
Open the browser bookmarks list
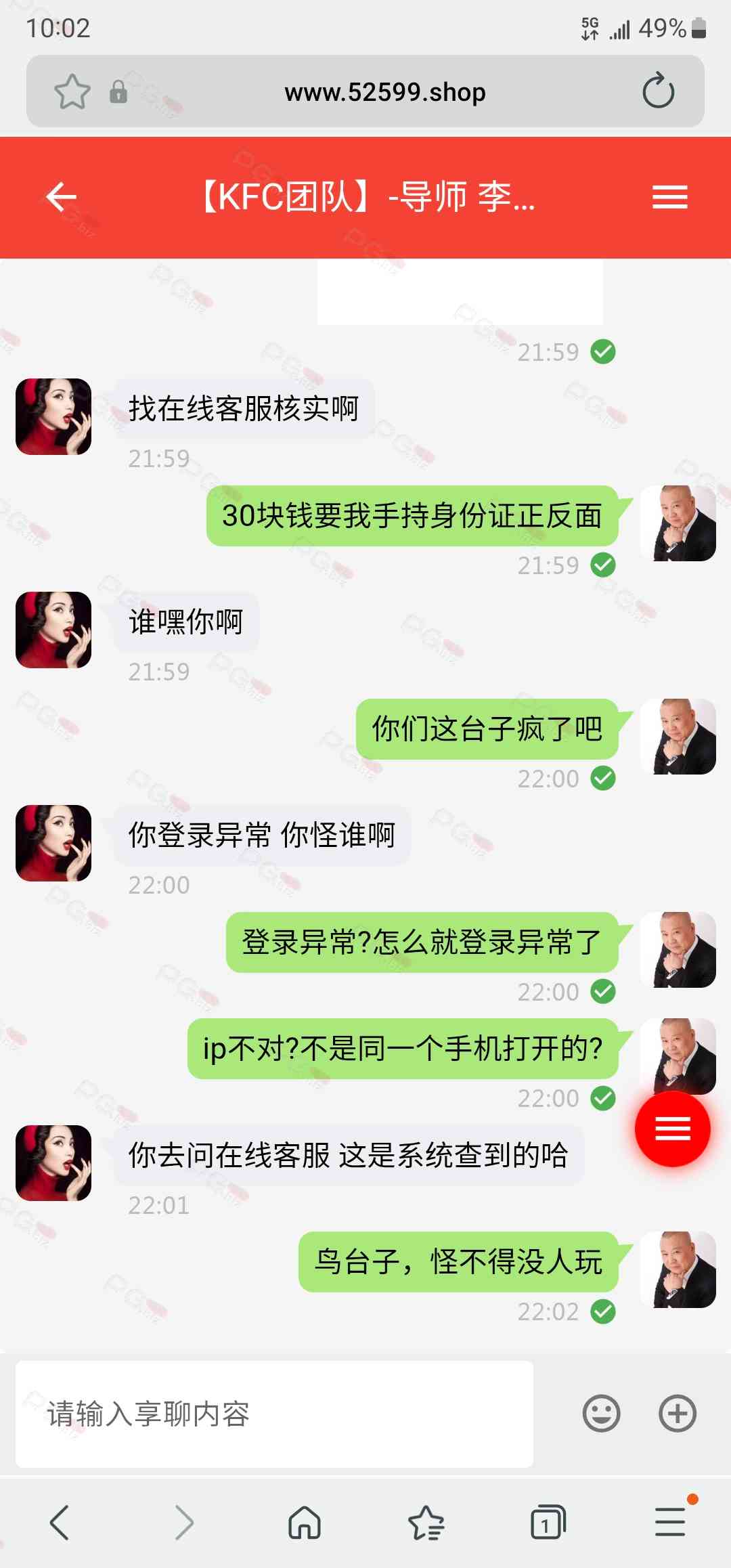click(426, 1523)
